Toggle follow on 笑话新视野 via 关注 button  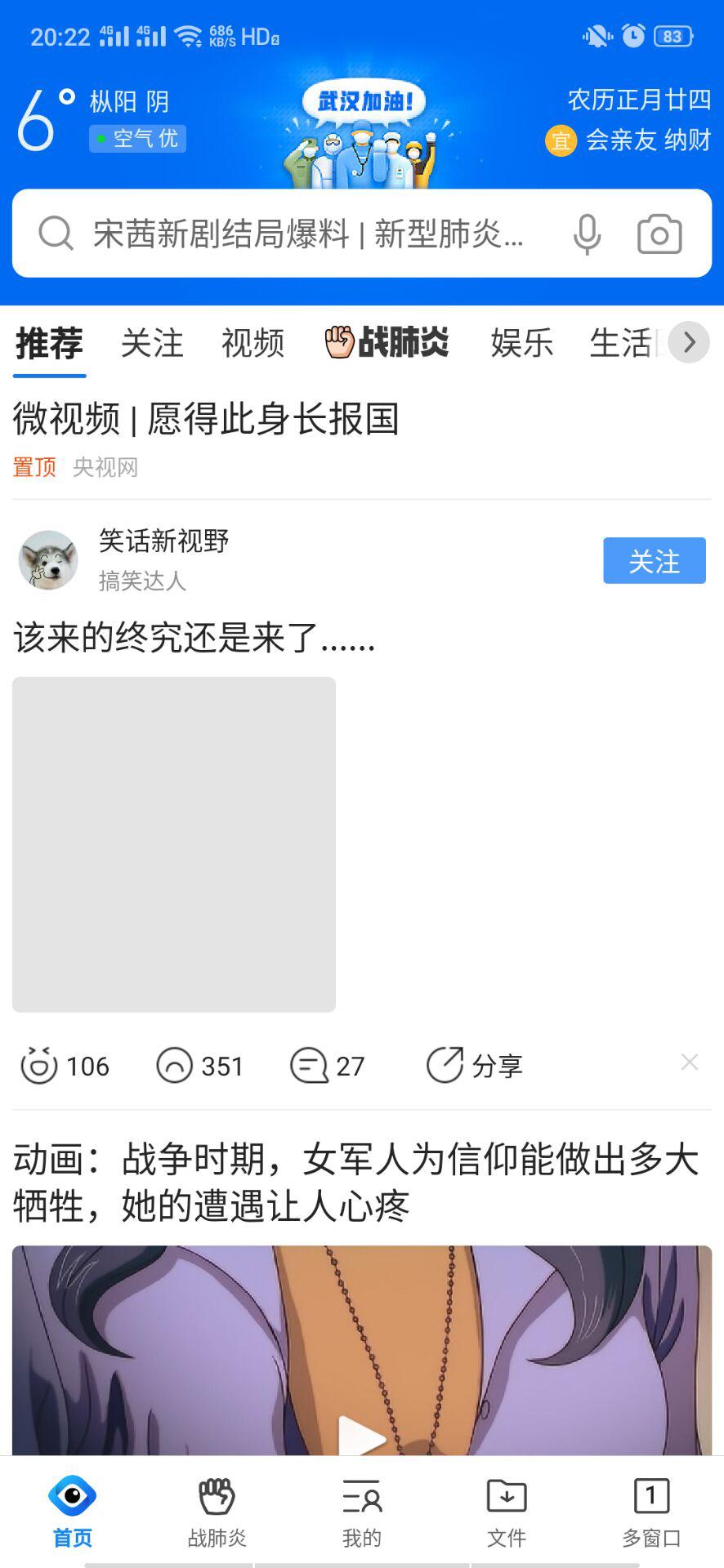[654, 560]
